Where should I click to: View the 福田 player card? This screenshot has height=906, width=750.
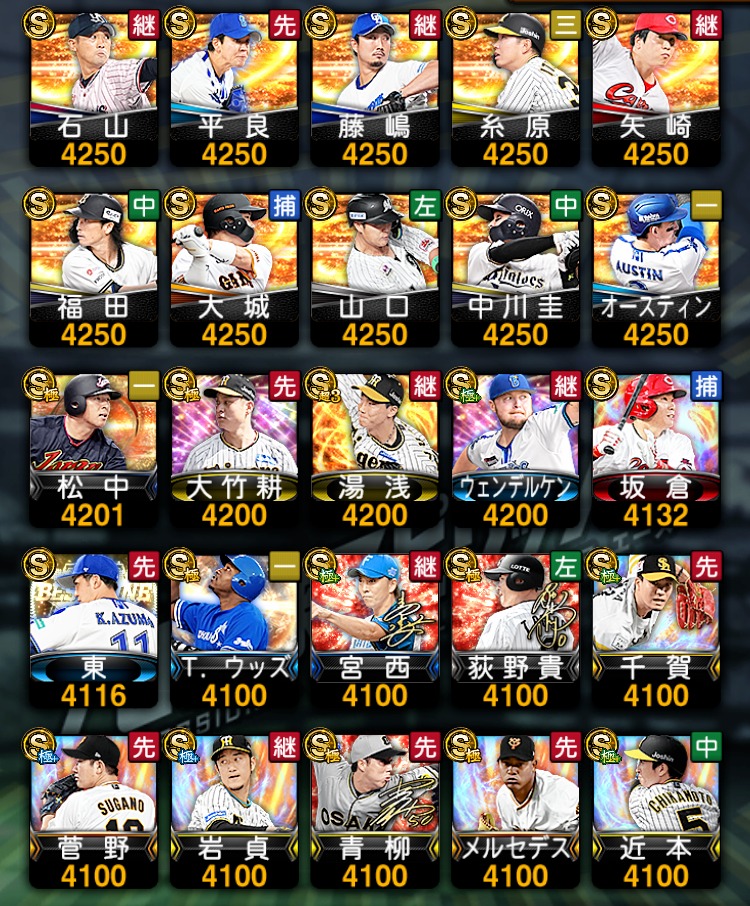[x=94, y=268]
